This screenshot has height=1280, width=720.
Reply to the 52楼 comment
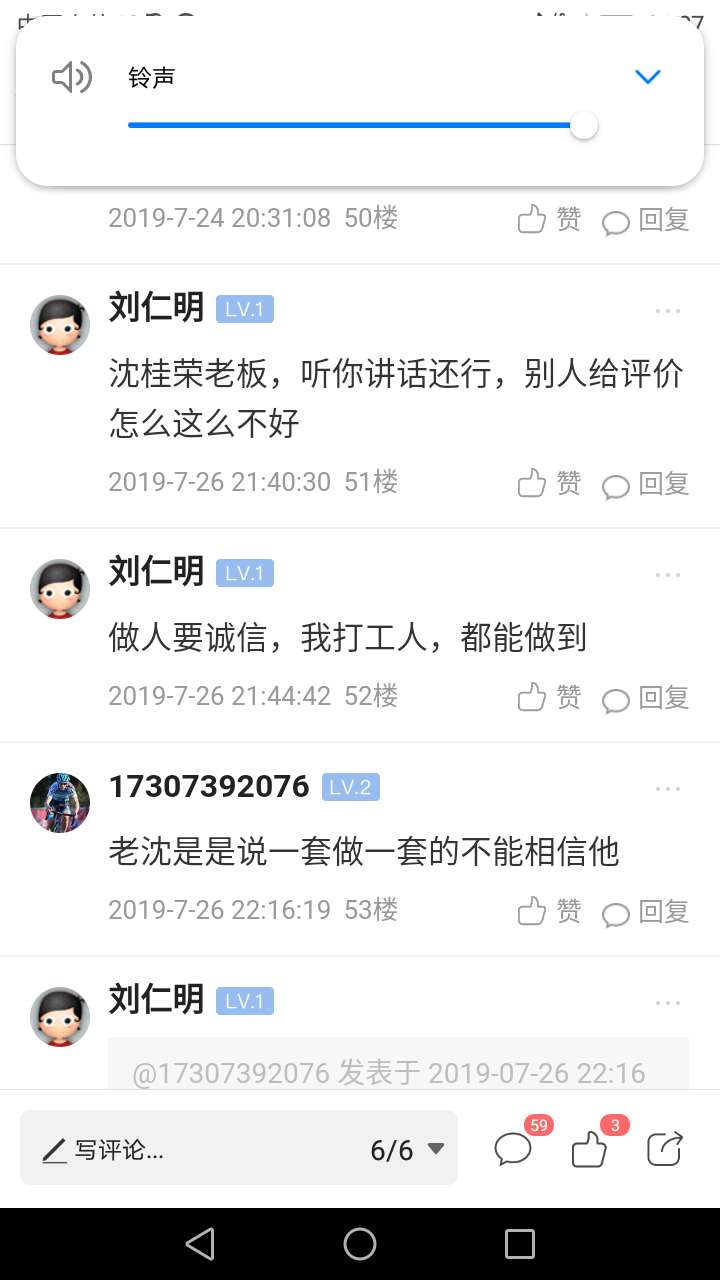[x=646, y=697]
